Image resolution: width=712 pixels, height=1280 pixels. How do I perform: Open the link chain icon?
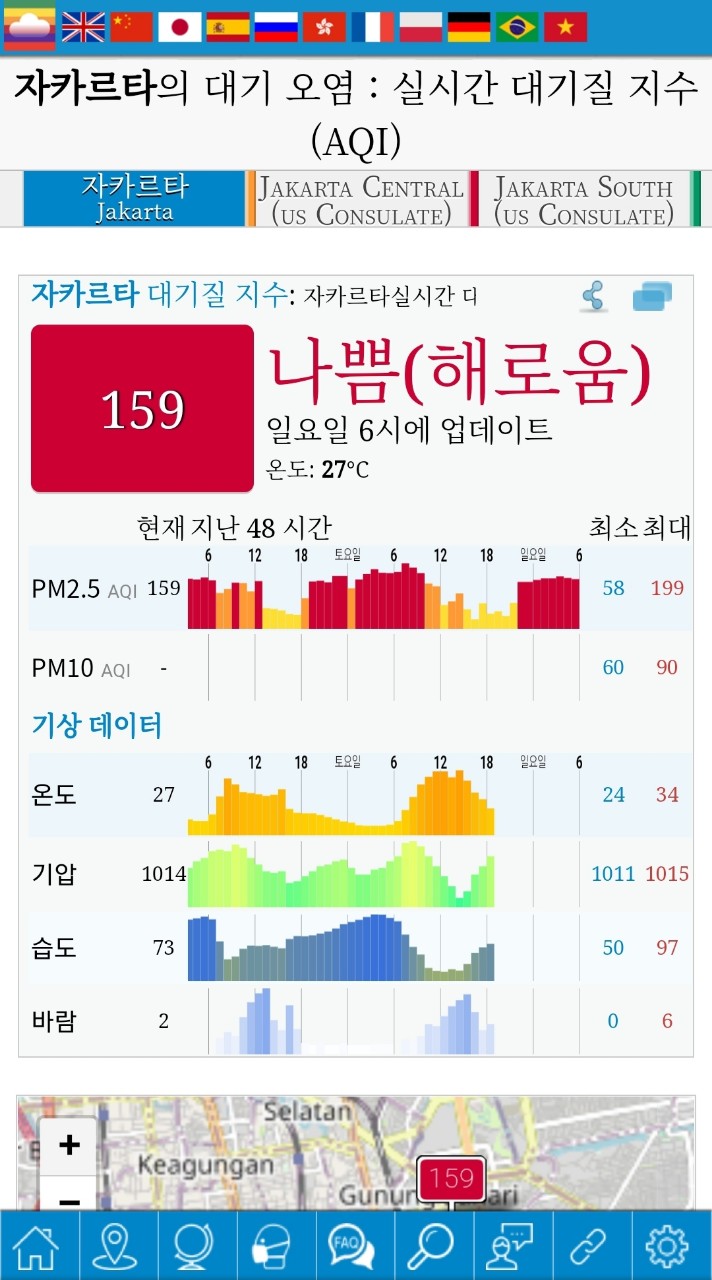(589, 1246)
